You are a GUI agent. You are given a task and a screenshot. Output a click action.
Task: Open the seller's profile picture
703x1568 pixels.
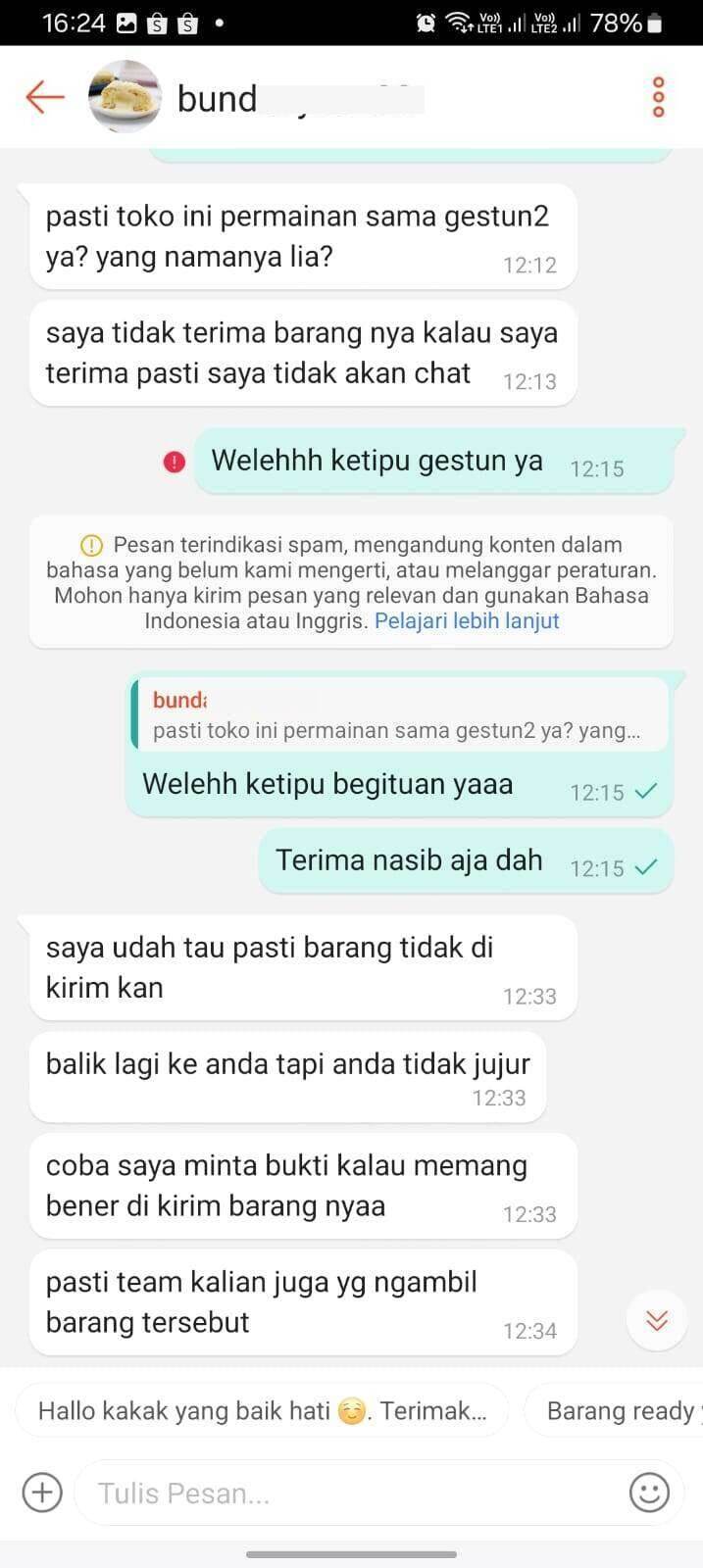click(125, 96)
